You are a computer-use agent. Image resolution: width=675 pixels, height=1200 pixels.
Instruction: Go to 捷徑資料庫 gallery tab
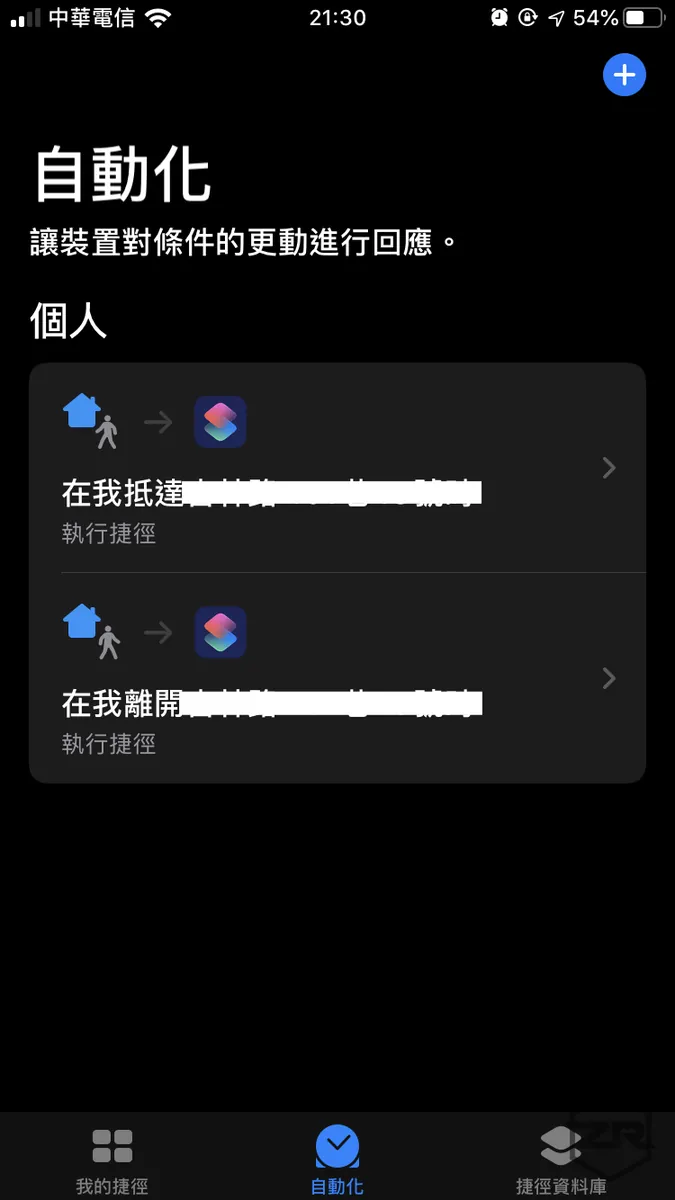point(560,1160)
